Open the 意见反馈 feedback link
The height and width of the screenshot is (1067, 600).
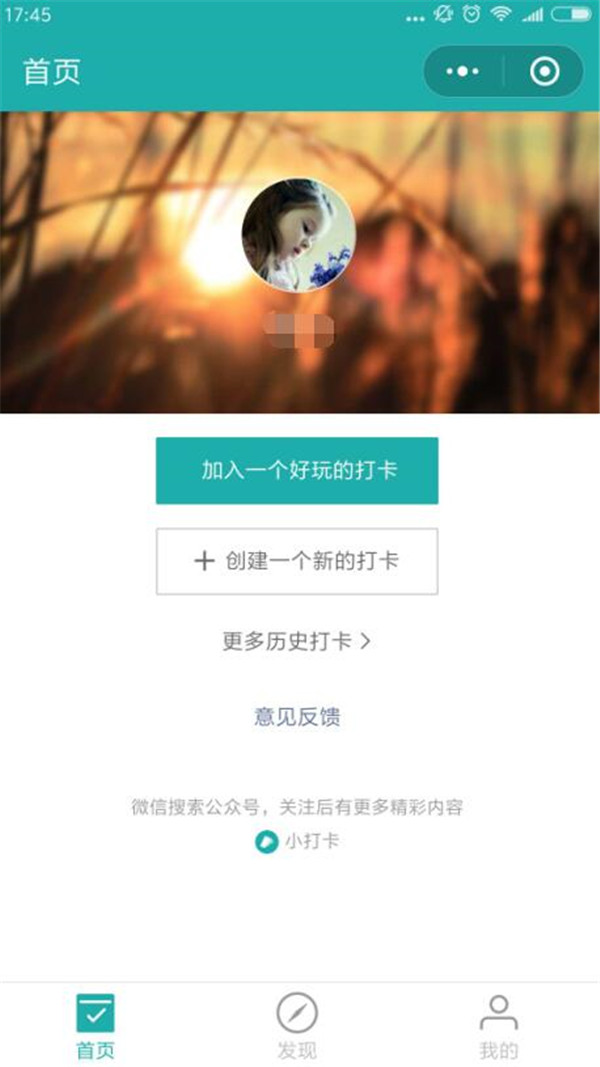tap(297, 716)
